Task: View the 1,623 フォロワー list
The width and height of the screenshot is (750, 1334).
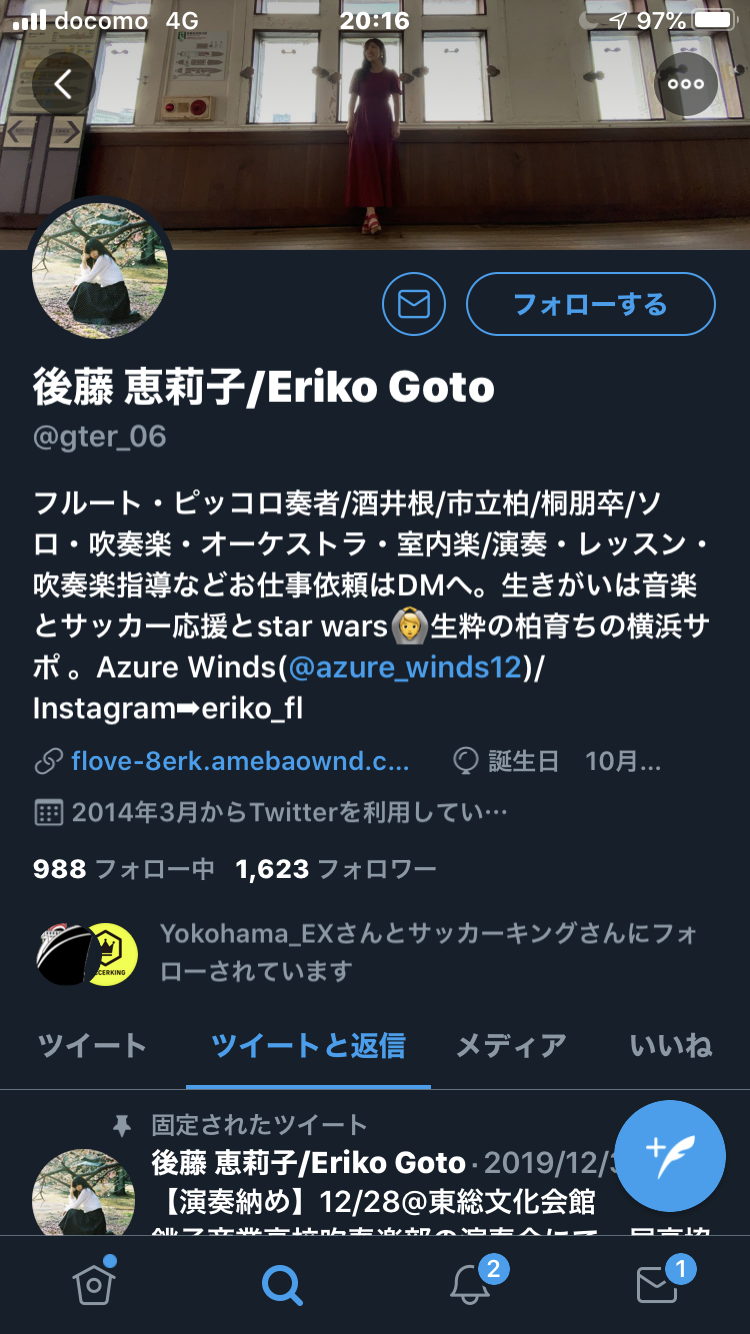Action: pyautogui.click(x=336, y=869)
